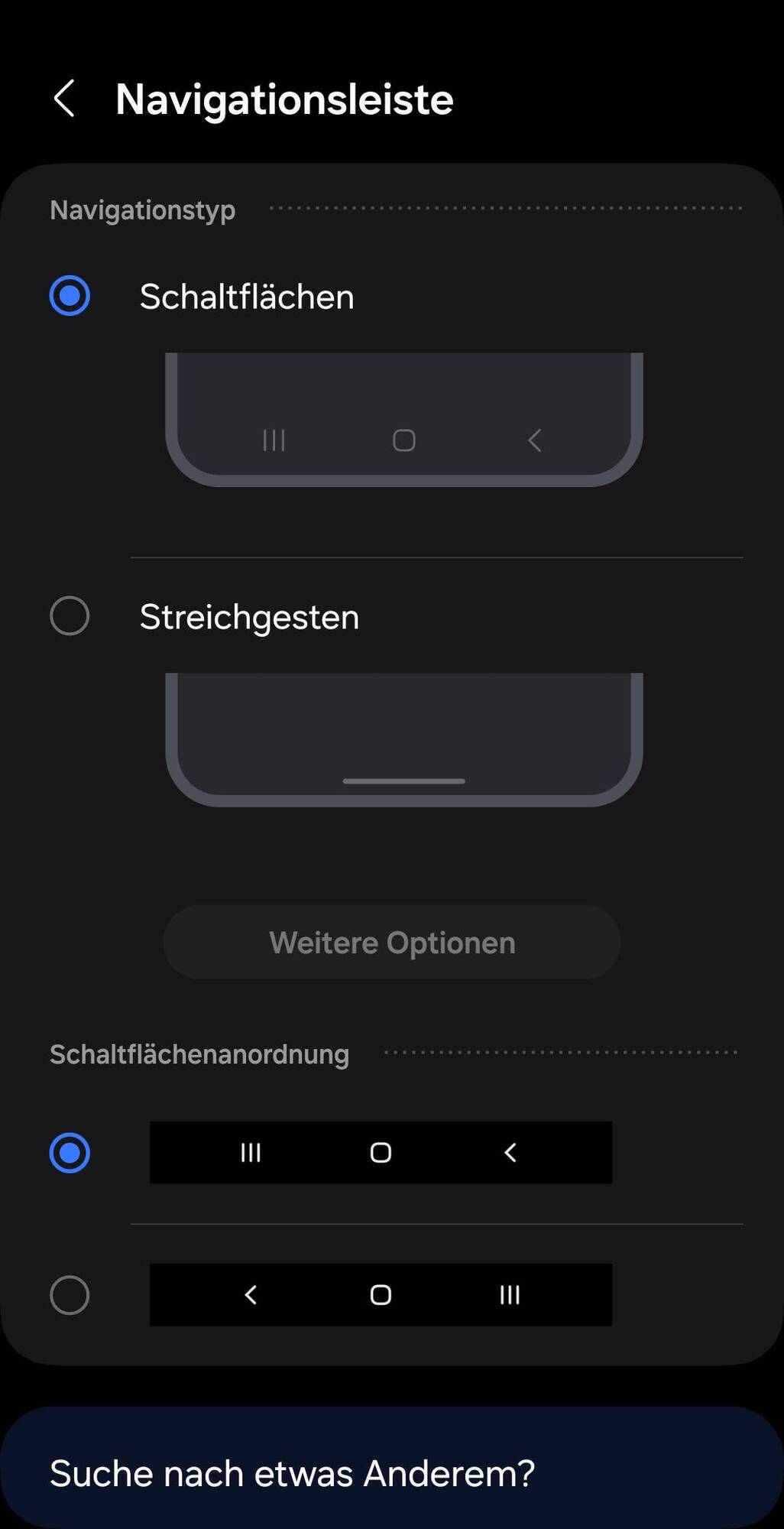This screenshot has width=784, height=1529.
Task: Choose button order with recents on left
Action: click(70, 1152)
